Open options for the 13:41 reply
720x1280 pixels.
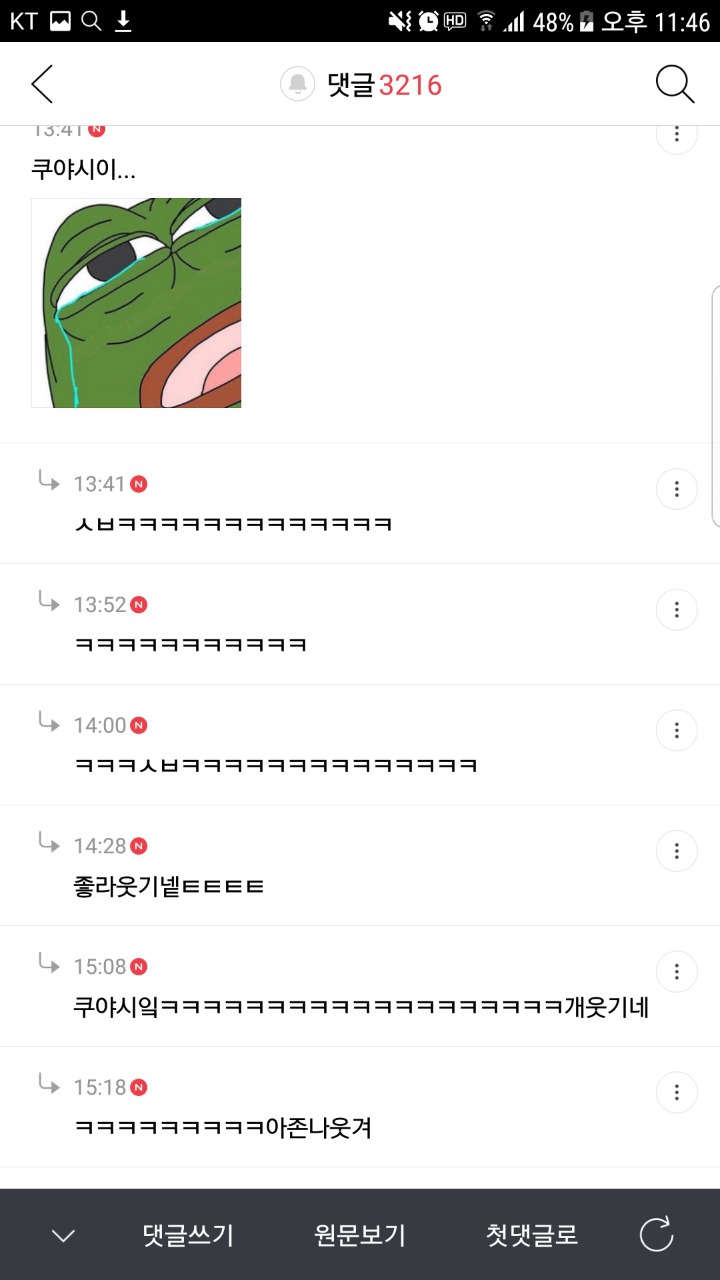[677, 489]
